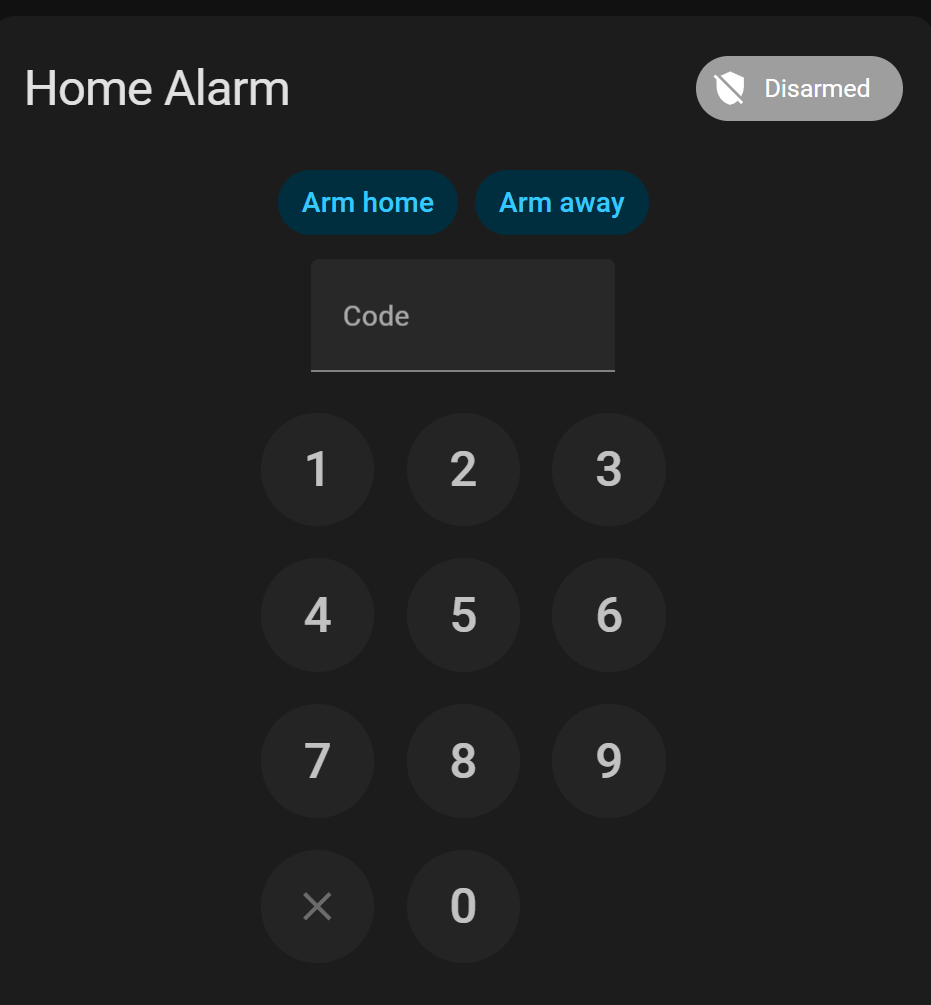Tap the number 4 key

317,615
